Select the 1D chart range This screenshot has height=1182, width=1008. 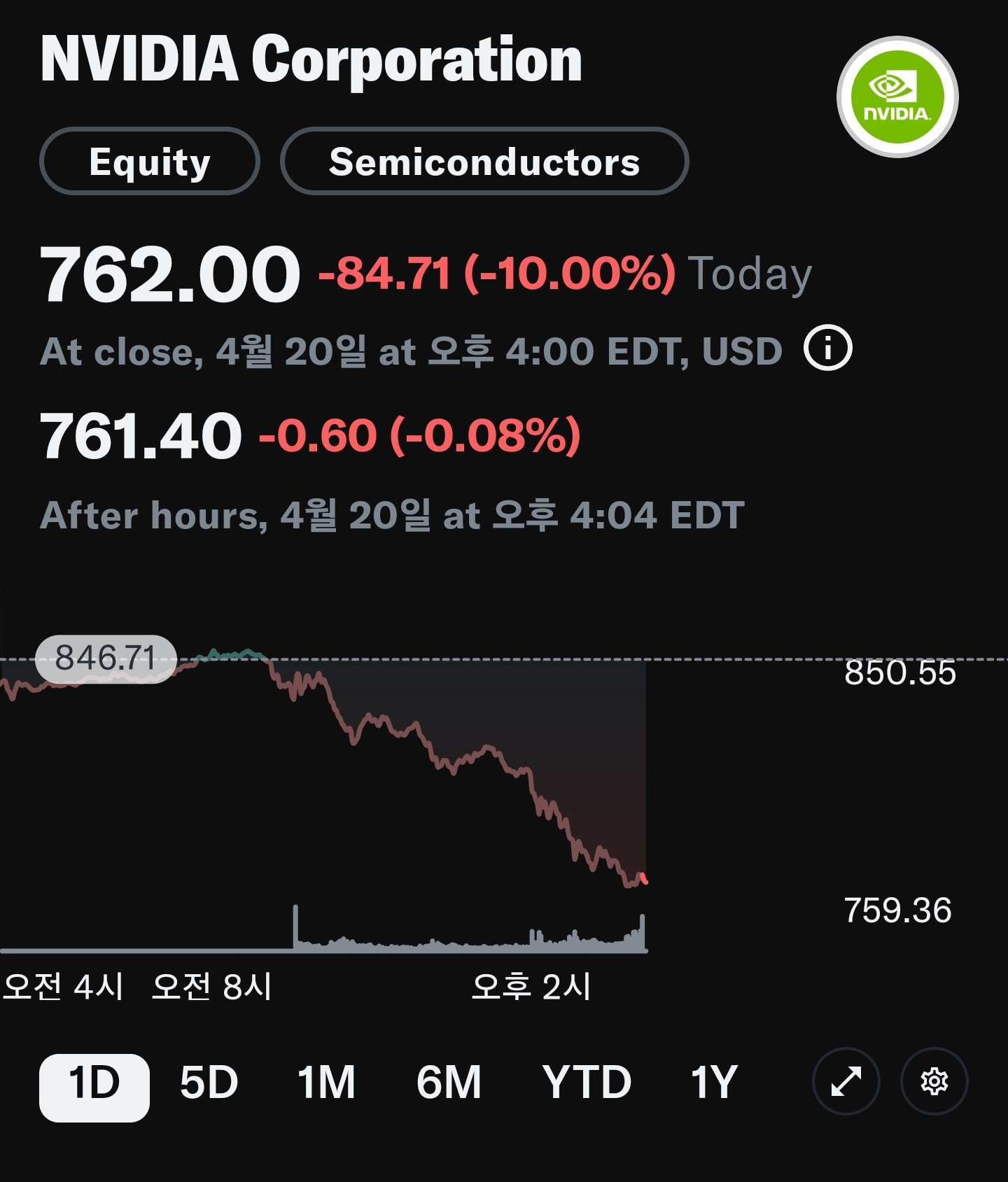click(x=94, y=1083)
